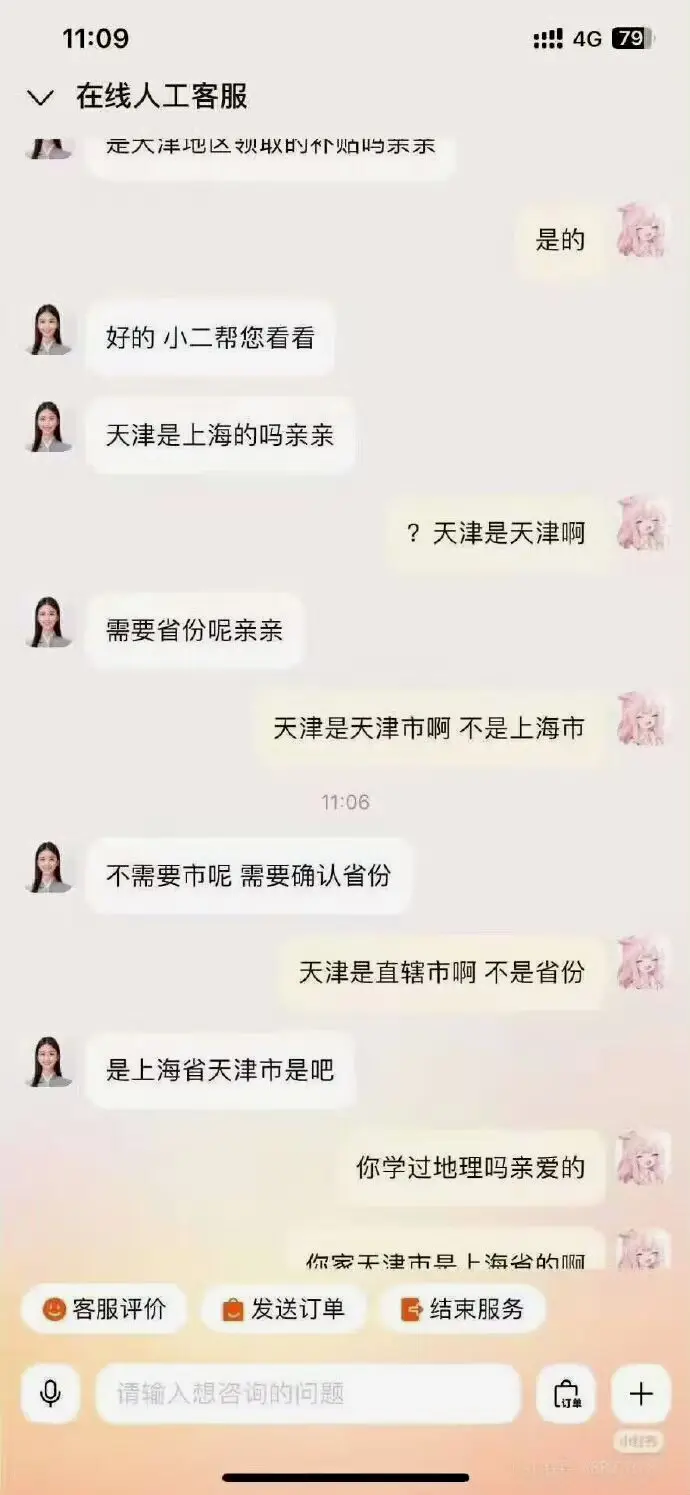Tap the 发送订单 button
690x1495 pixels.
pyautogui.click(x=283, y=1309)
